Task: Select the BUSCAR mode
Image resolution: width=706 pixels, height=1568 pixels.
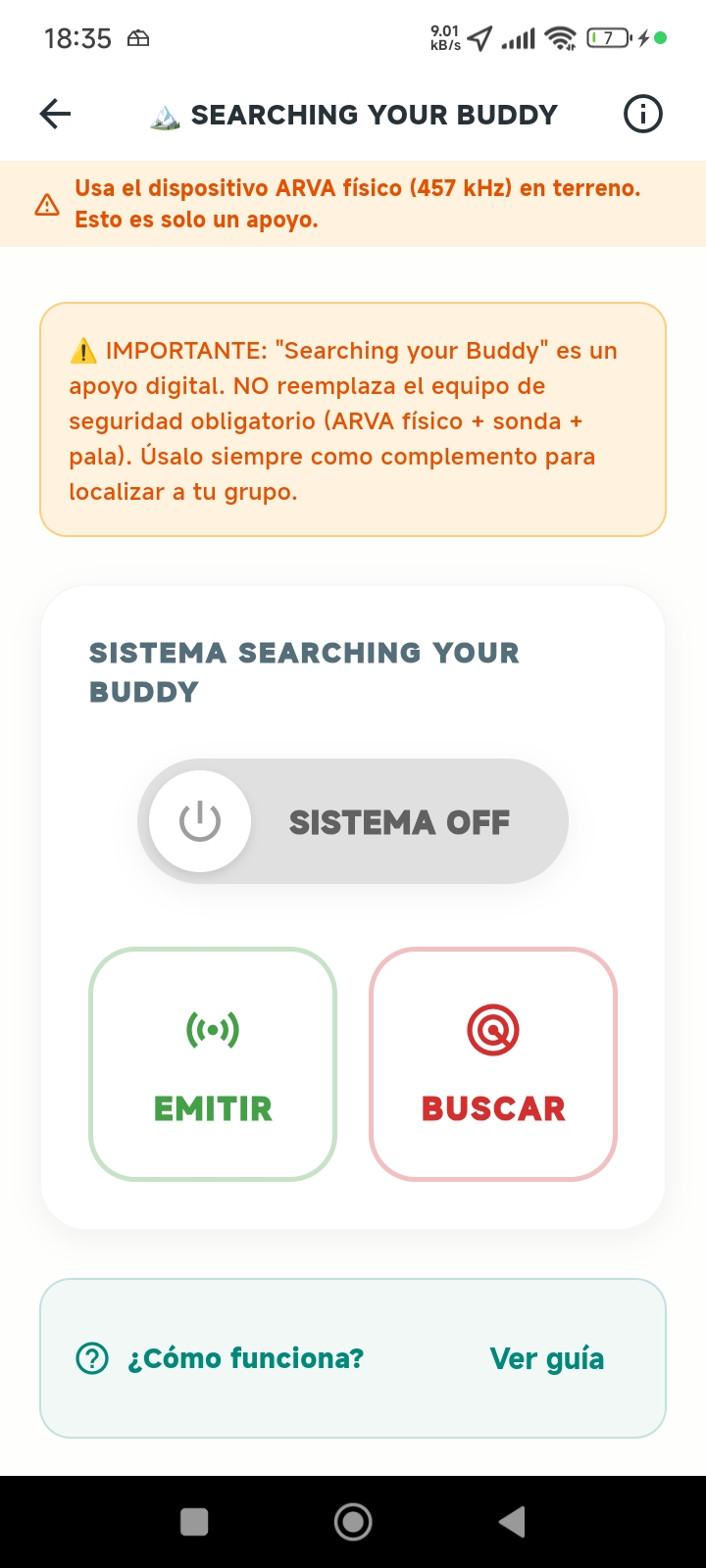Action: 493,1064
